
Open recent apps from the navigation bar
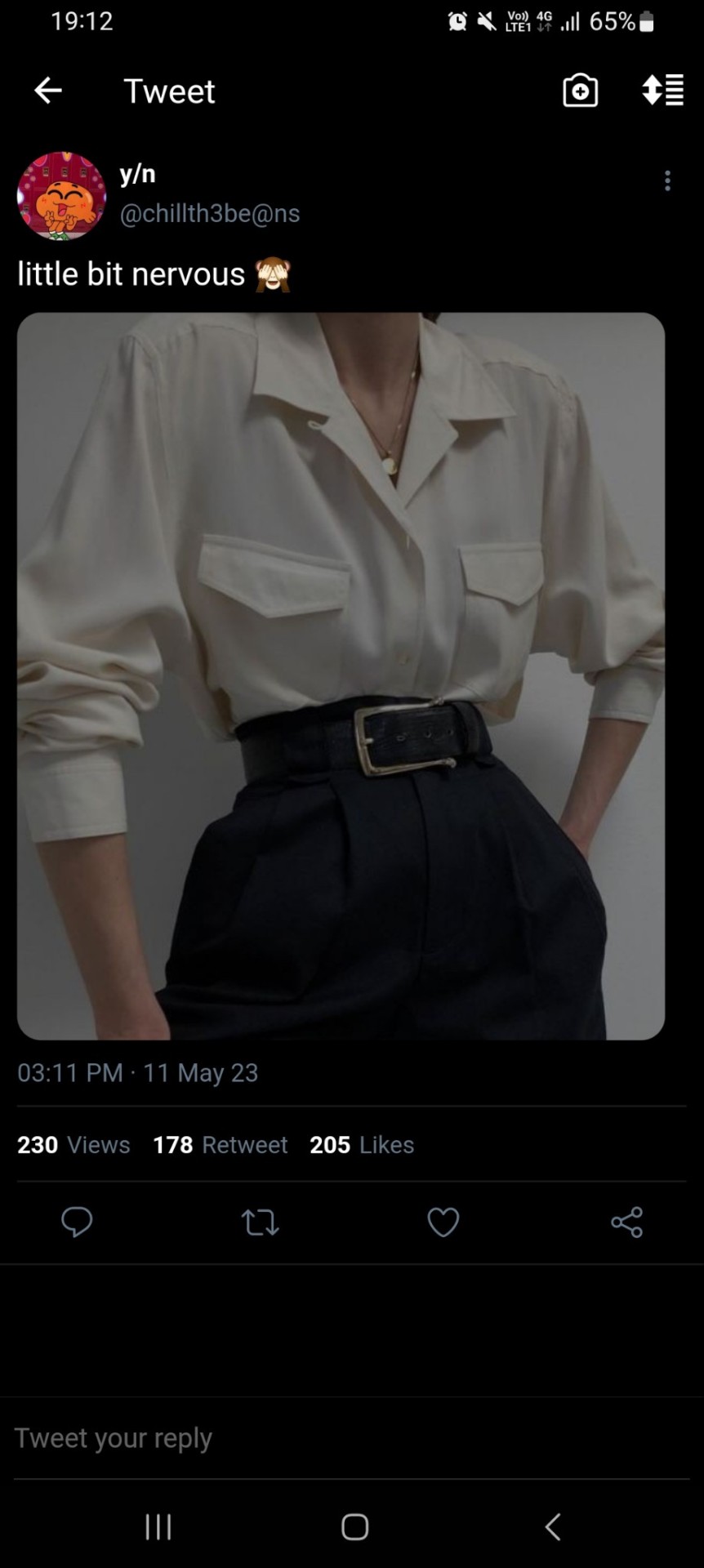pyautogui.click(x=158, y=1526)
